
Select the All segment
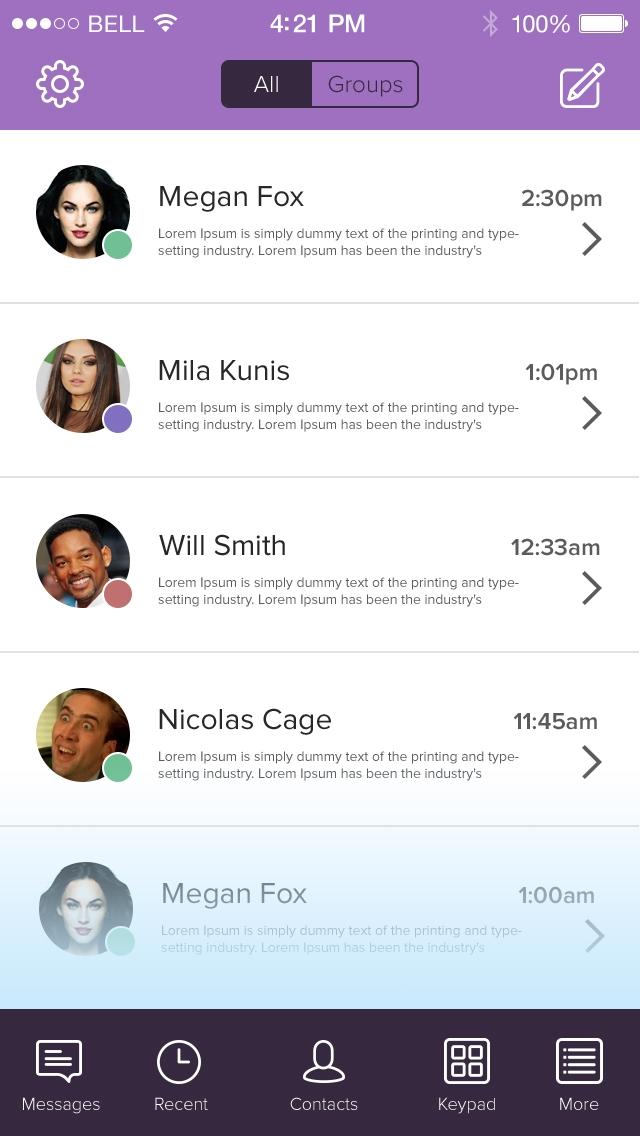(267, 85)
